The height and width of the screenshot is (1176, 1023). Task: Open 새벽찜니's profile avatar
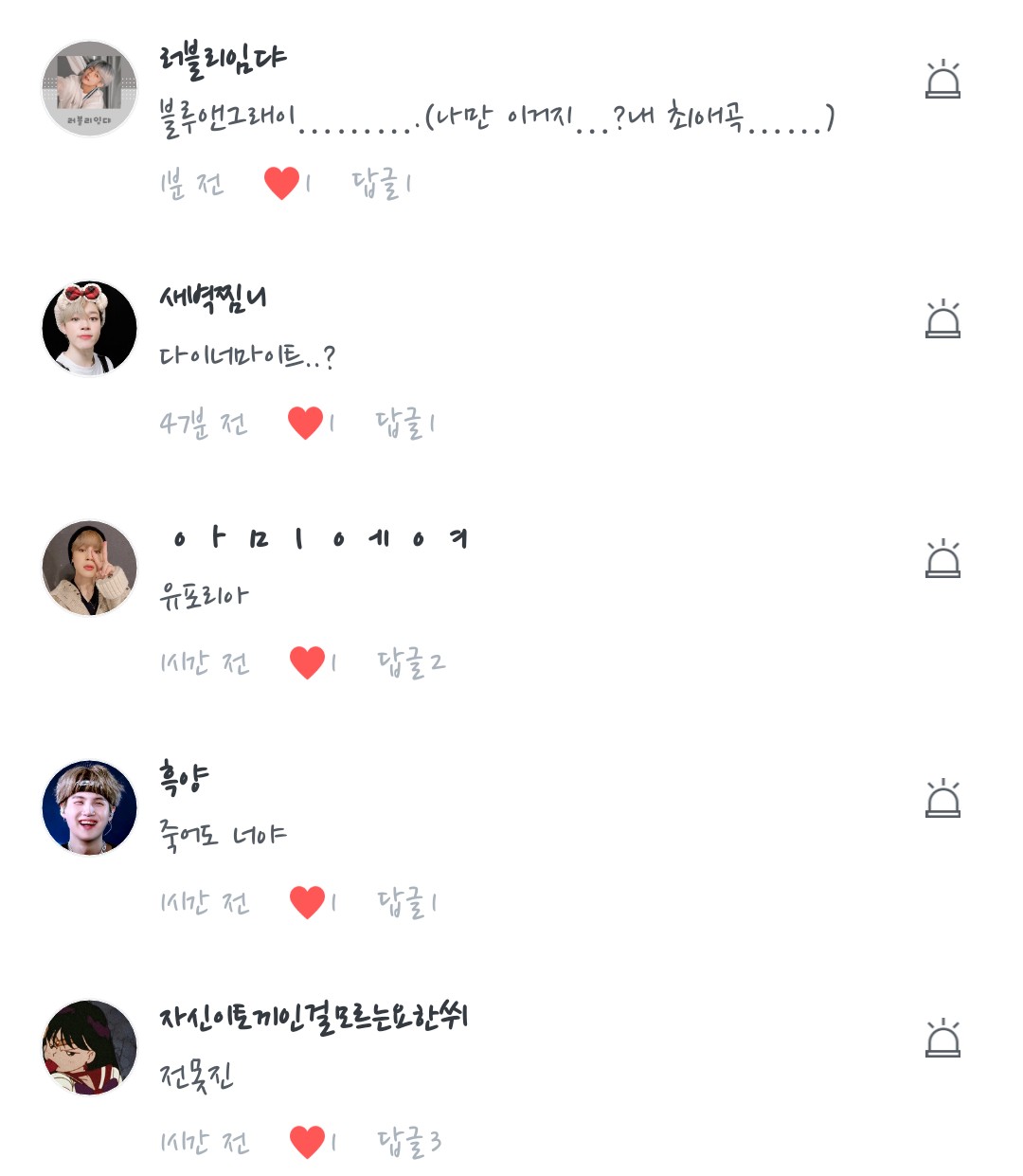click(x=90, y=328)
